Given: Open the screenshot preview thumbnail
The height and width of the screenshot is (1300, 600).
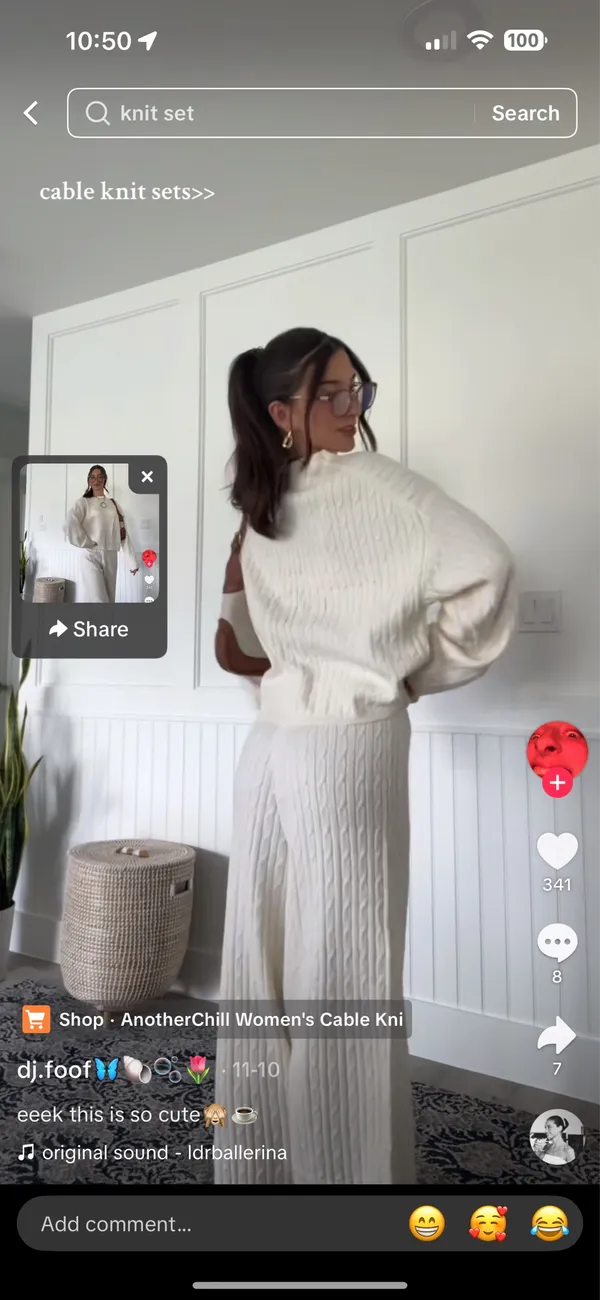Looking at the screenshot, I should [90, 533].
